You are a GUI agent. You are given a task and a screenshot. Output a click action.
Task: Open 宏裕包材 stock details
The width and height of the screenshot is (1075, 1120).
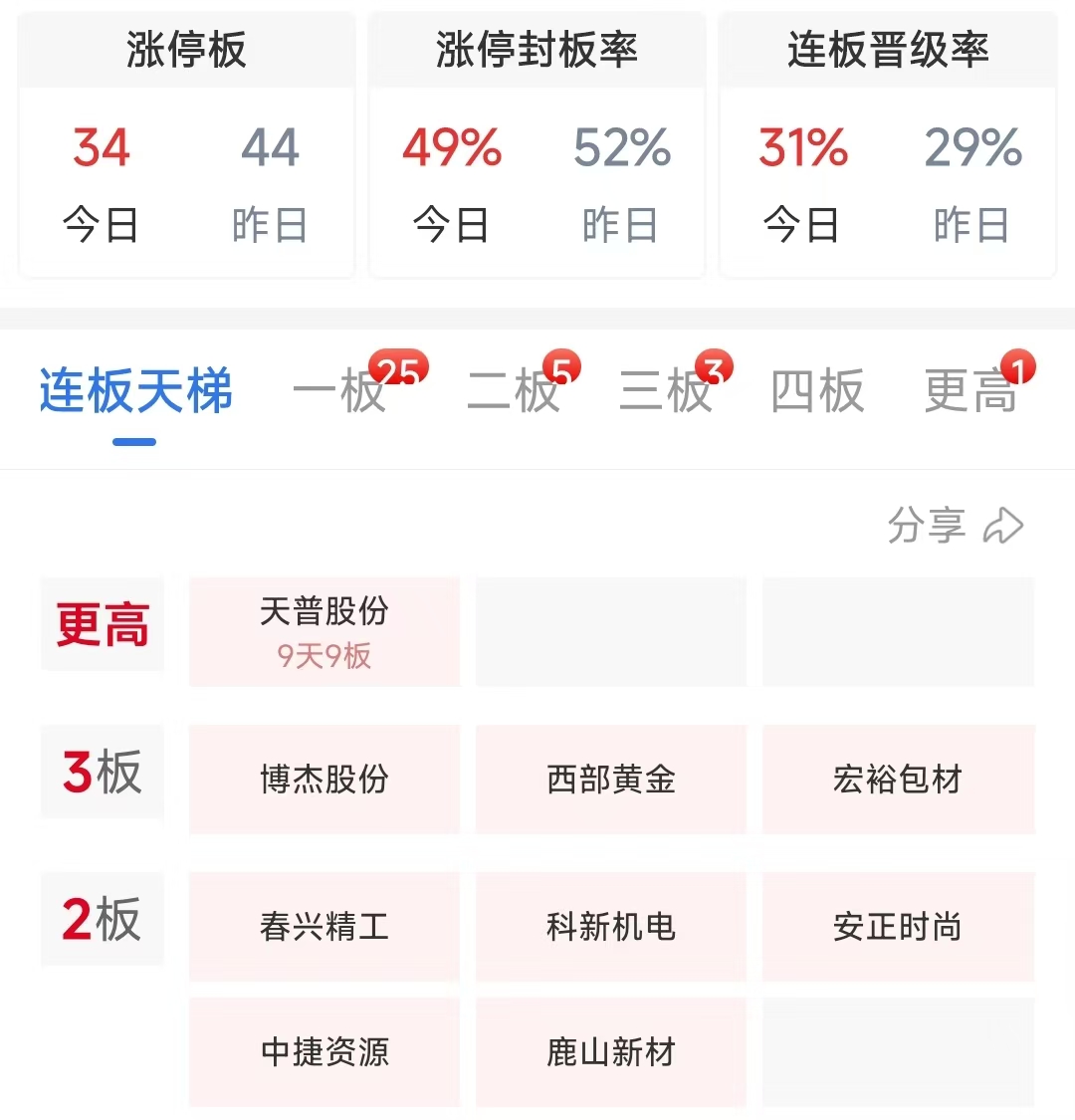pos(898,779)
